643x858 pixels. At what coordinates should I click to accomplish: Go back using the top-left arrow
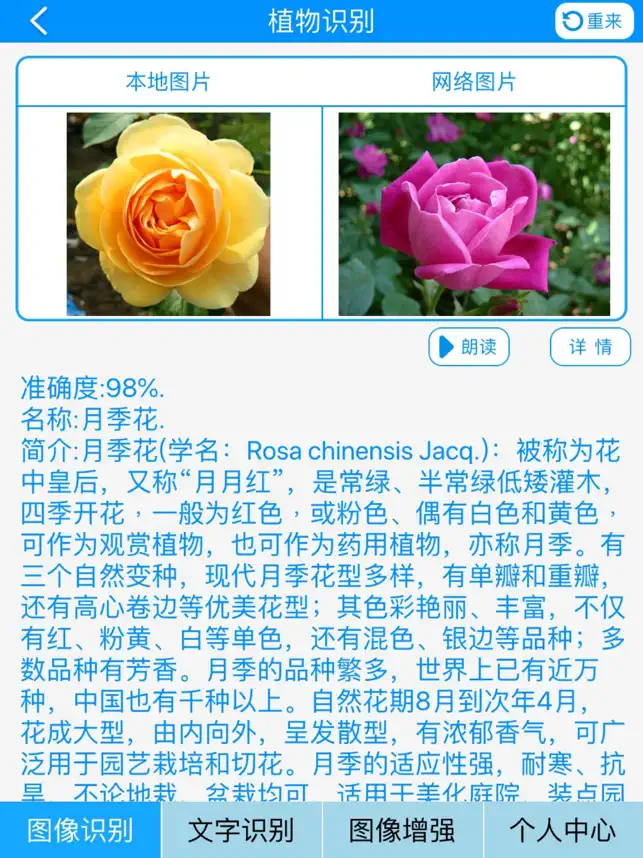pyautogui.click(x=39, y=21)
